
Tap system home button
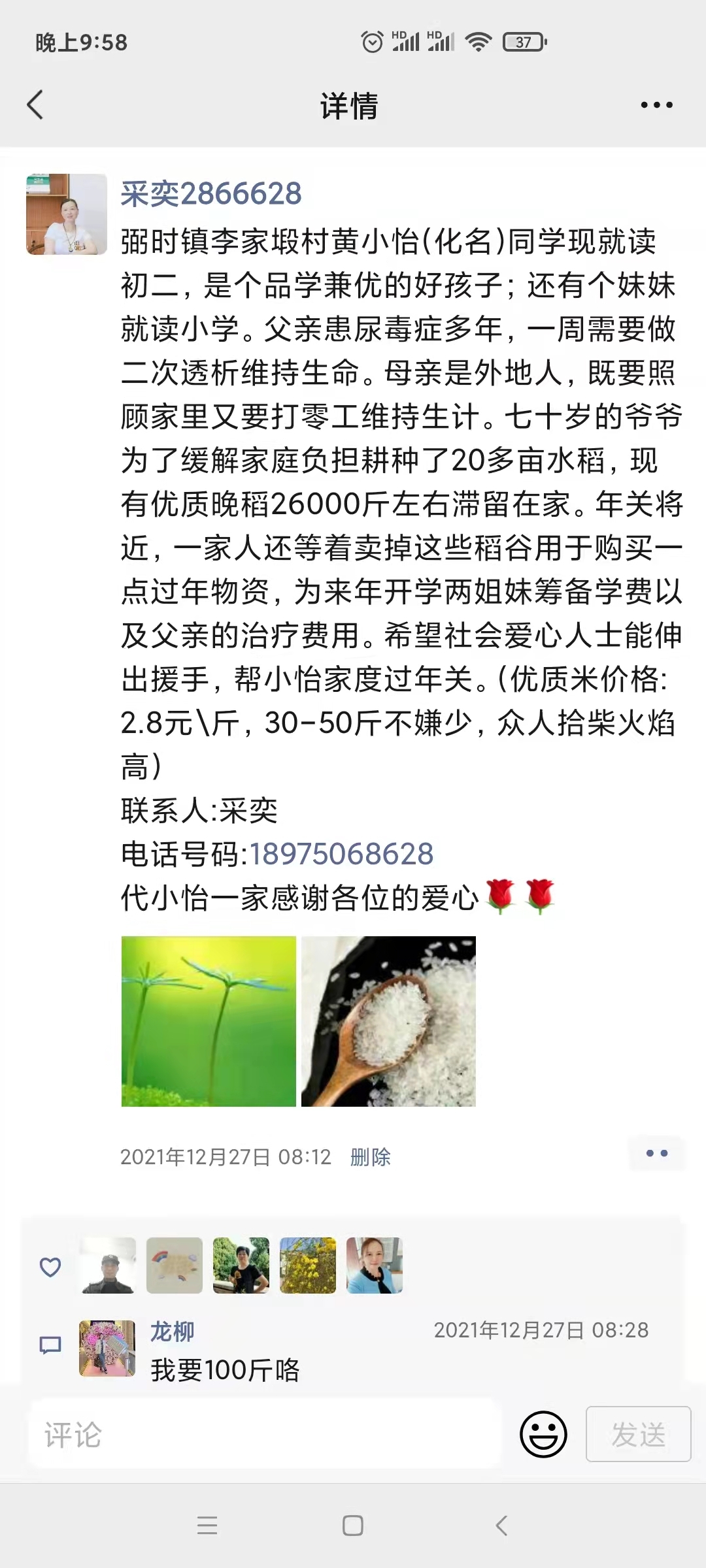click(353, 1526)
